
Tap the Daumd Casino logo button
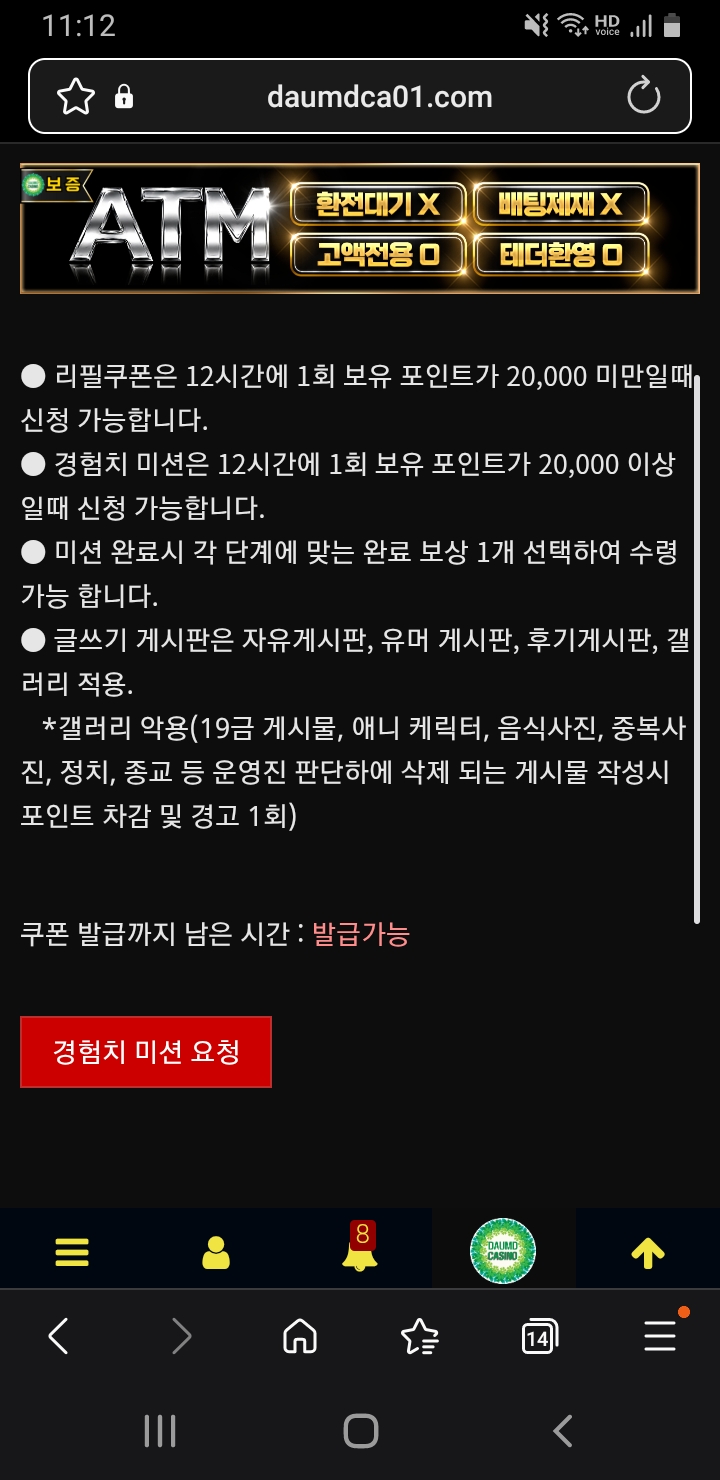pyautogui.click(x=503, y=1251)
